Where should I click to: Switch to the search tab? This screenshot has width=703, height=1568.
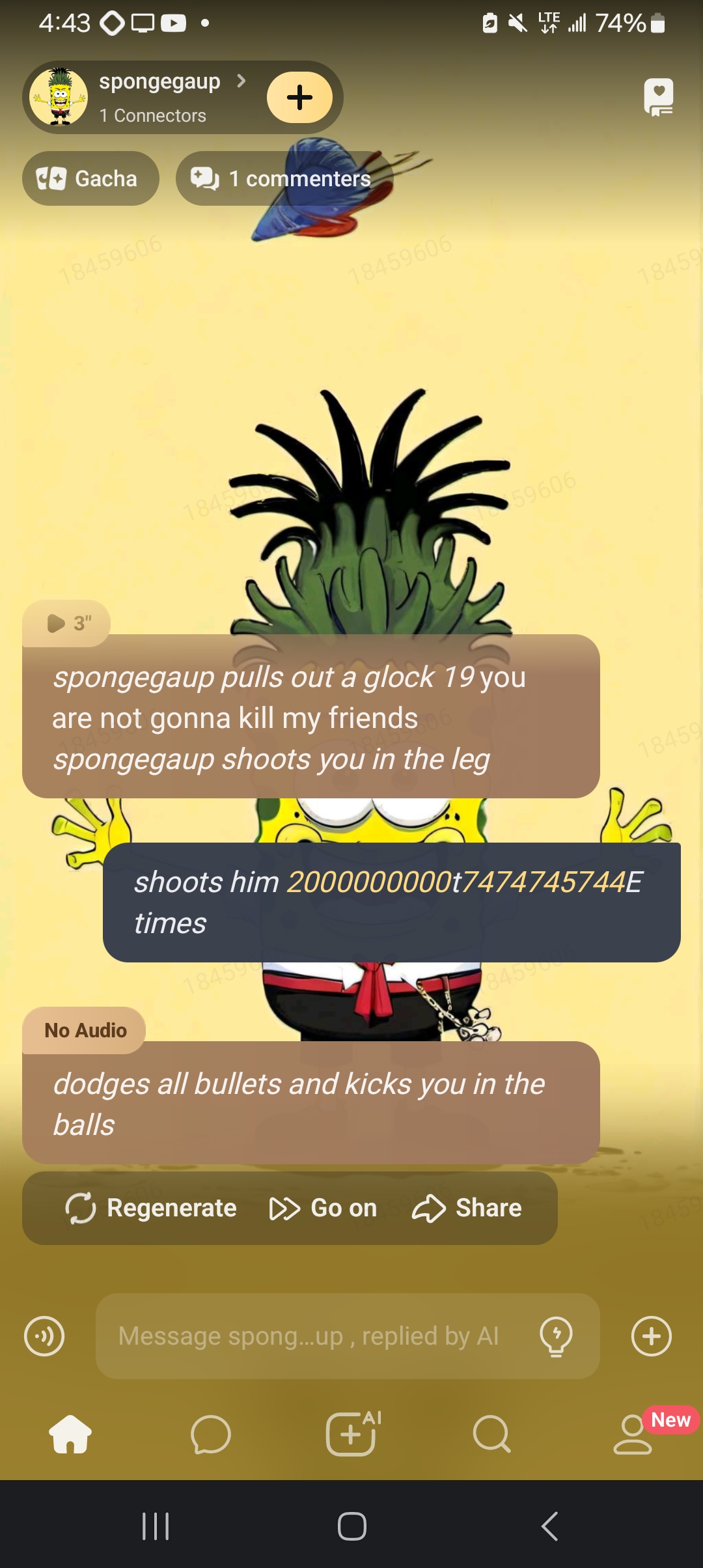point(491,1435)
